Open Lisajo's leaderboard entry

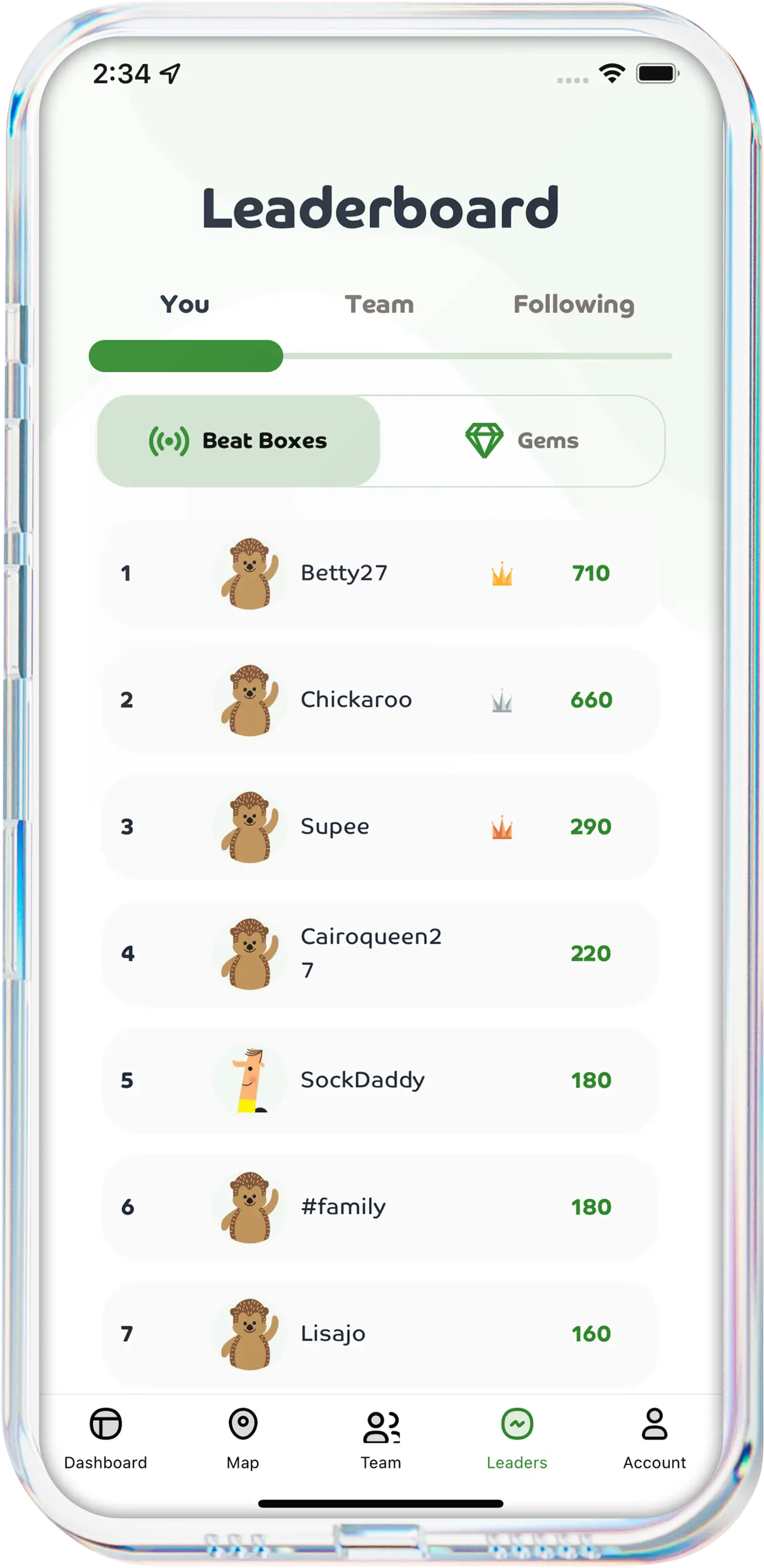(381, 1334)
